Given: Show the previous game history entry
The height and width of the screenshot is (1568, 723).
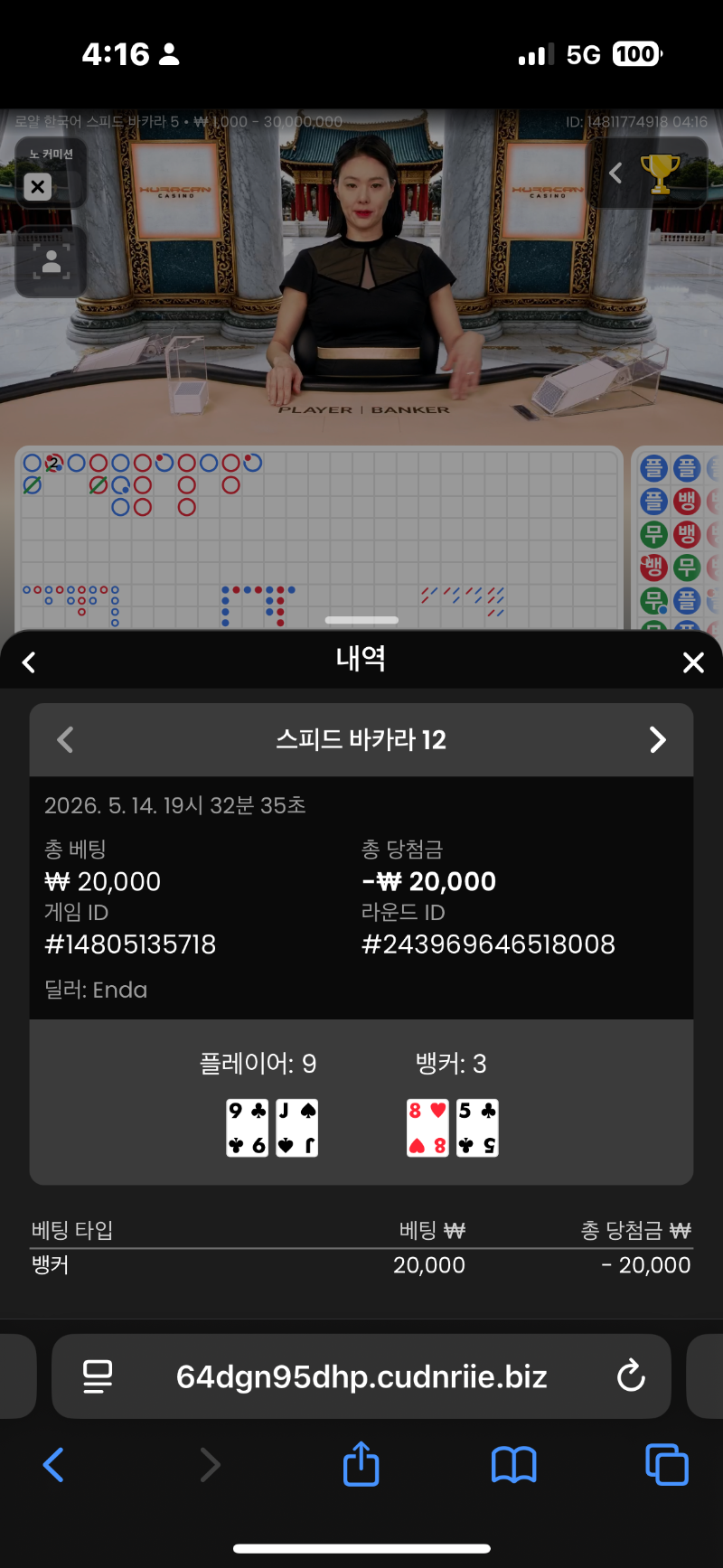Looking at the screenshot, I should pyautogui.click(x=65, y=740).
